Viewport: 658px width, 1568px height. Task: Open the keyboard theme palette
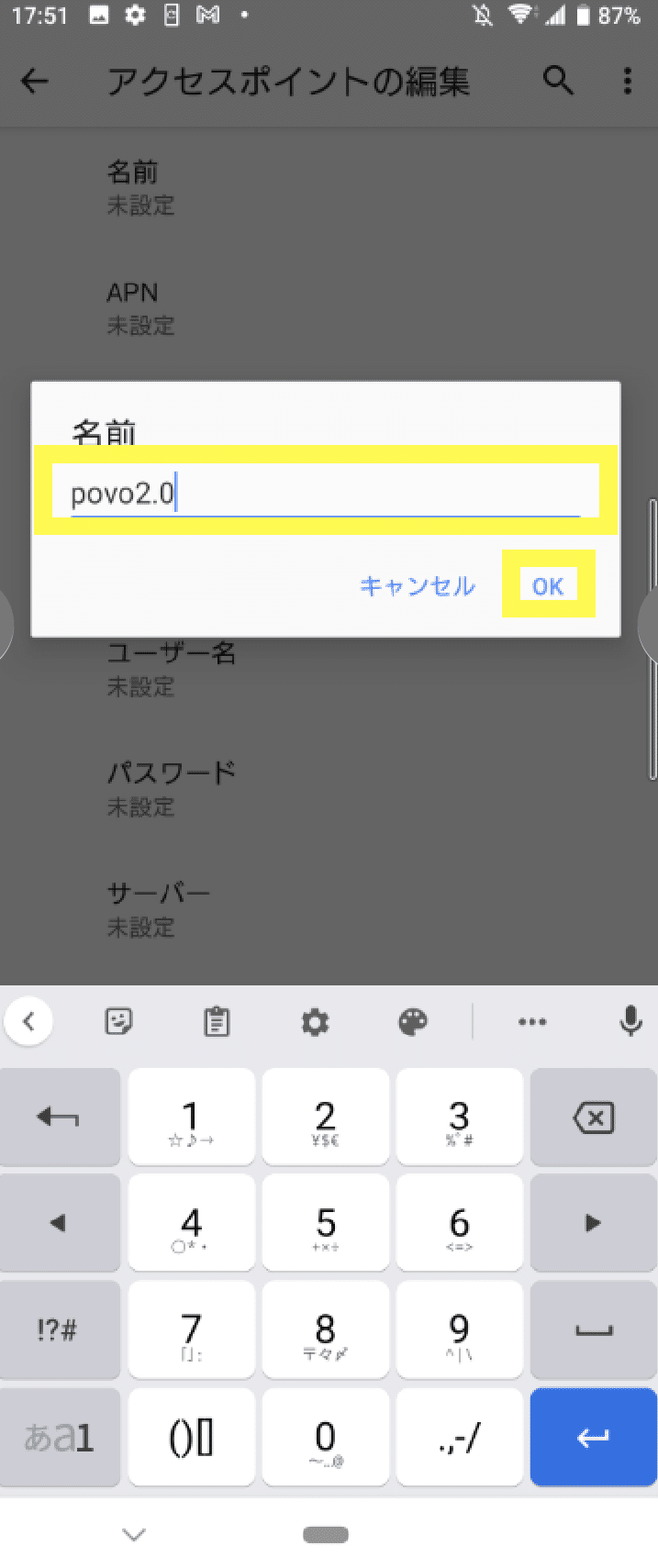point(413,1021)
